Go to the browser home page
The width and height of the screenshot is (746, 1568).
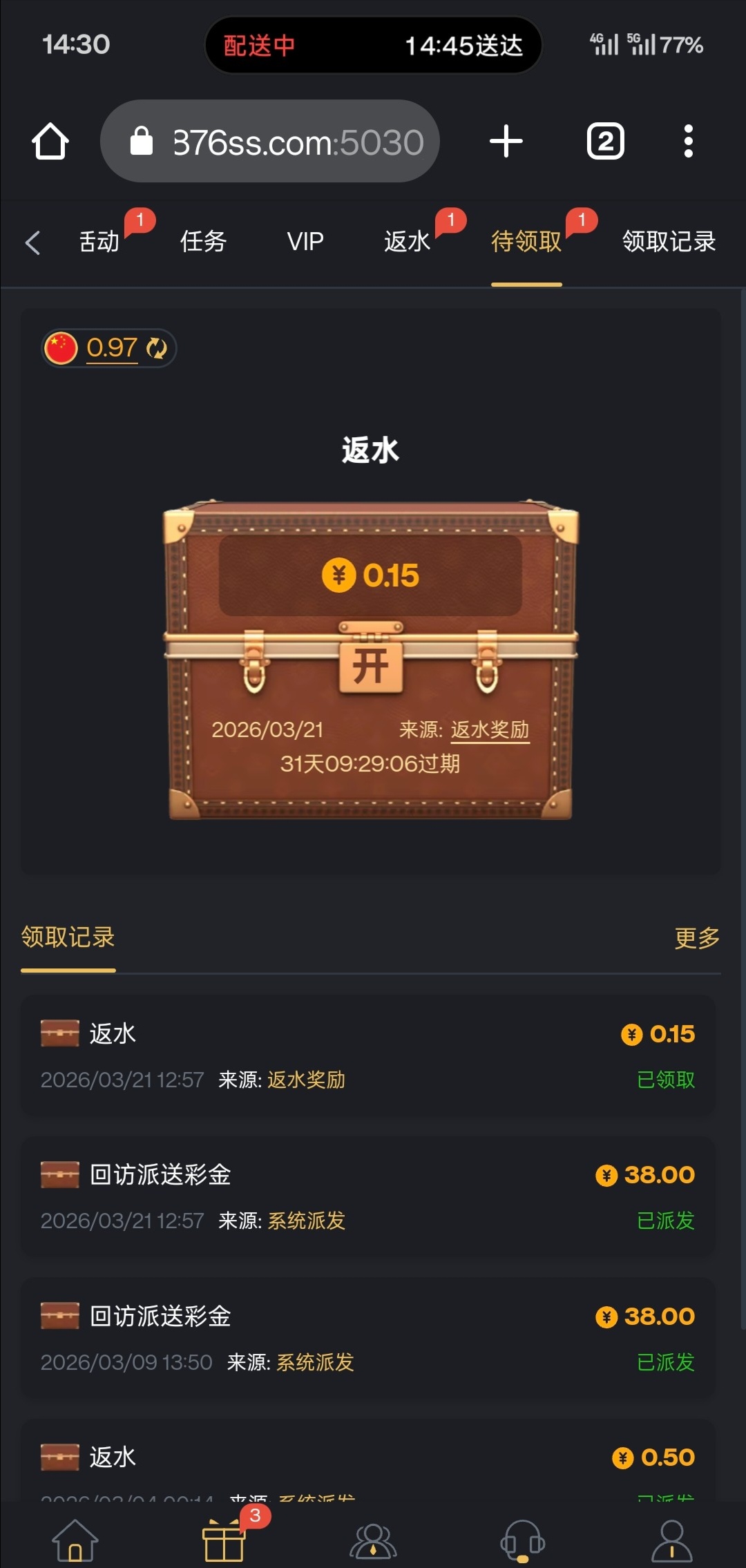coord(50,142)
